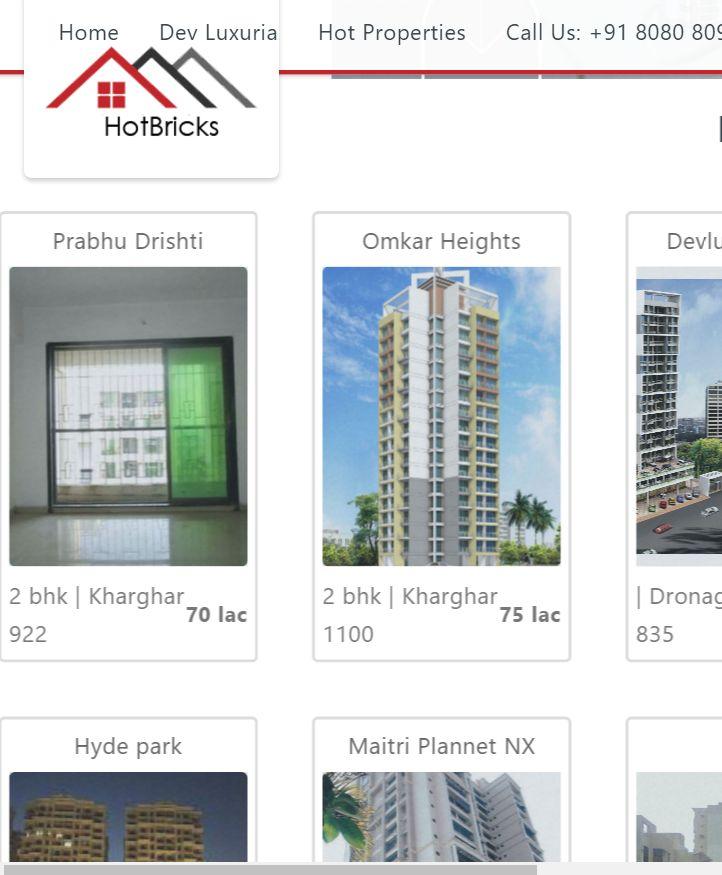Open the Prabhu Drishti property card
This screenshot has height=875, width=722.
coord(128,415)
